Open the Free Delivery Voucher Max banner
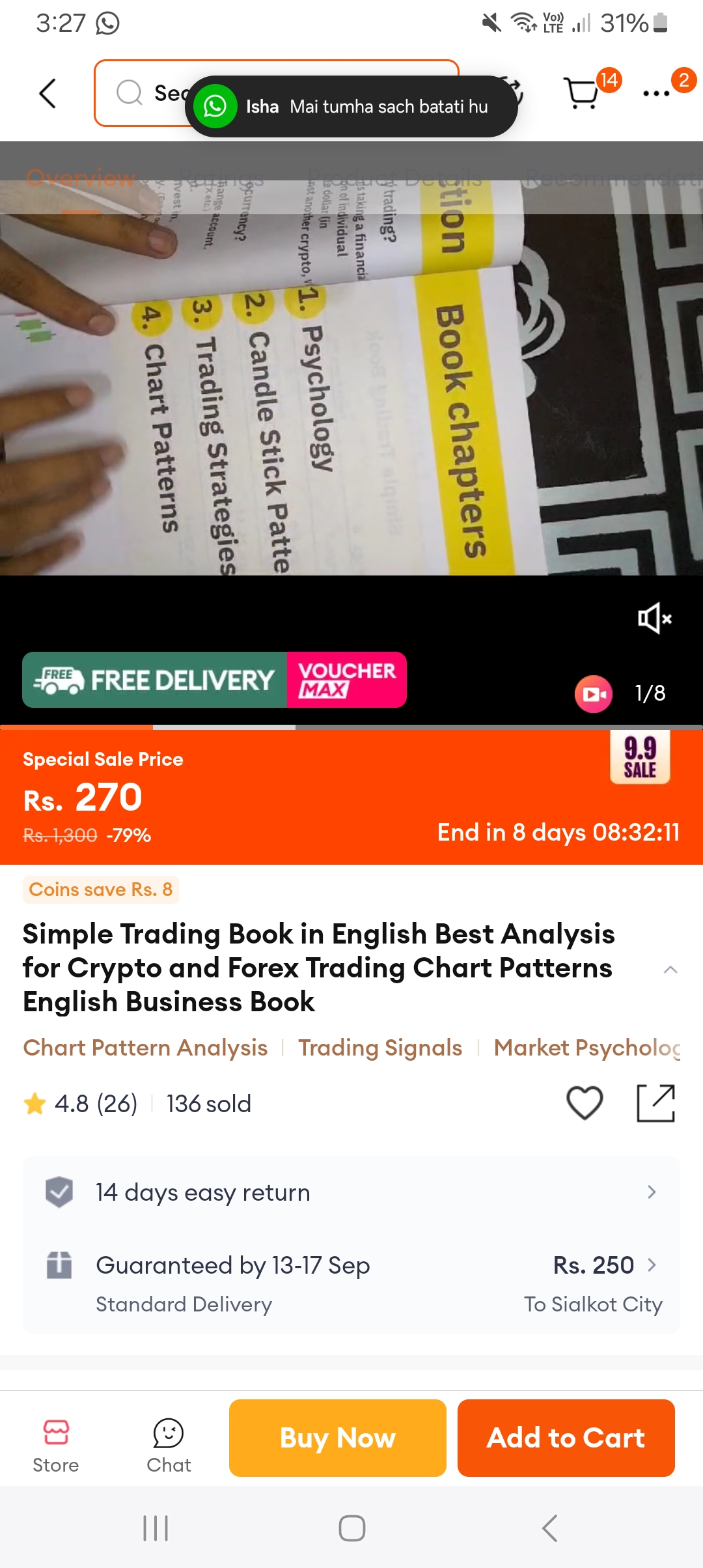703x1568 pixels. [214, 680]
